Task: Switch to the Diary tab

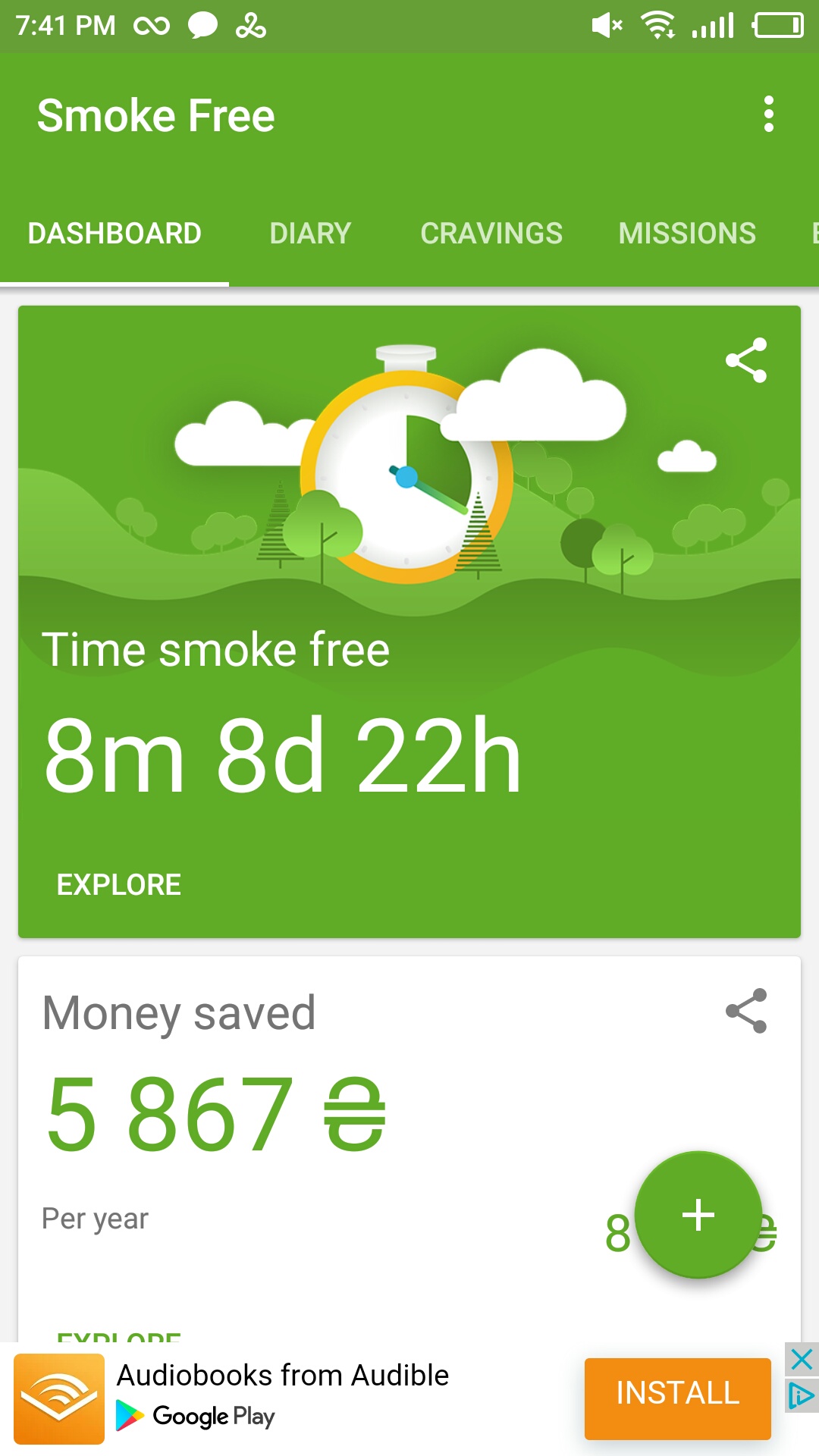Action: tap(310, 234)
